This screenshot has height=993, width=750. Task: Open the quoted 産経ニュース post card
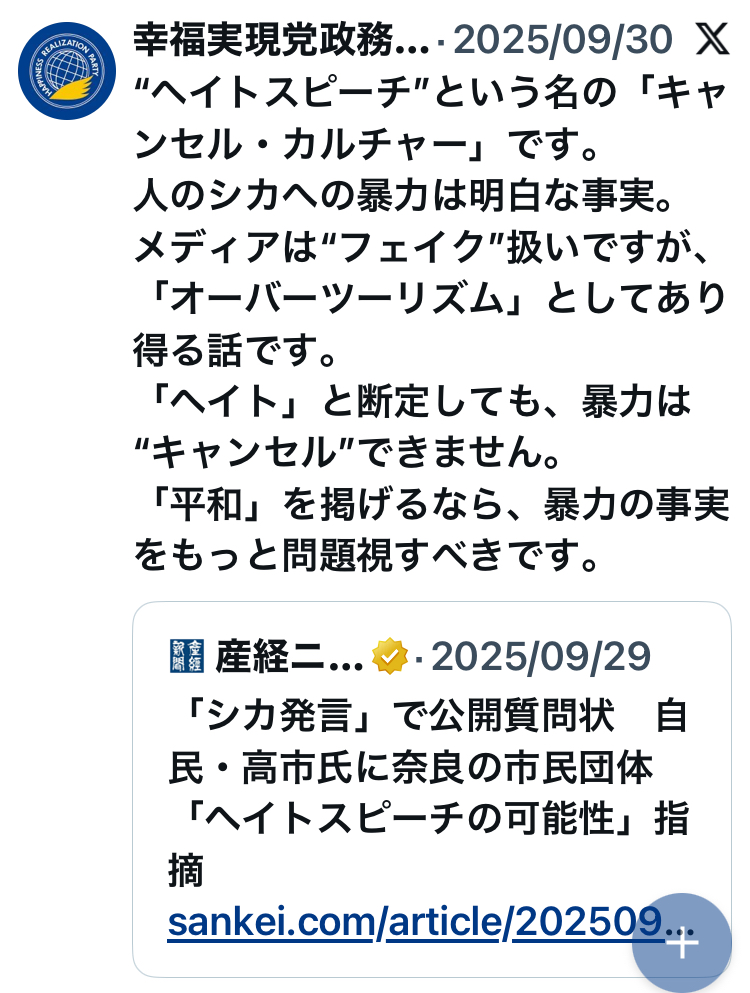pyautogui.click(x=430, y=780)
